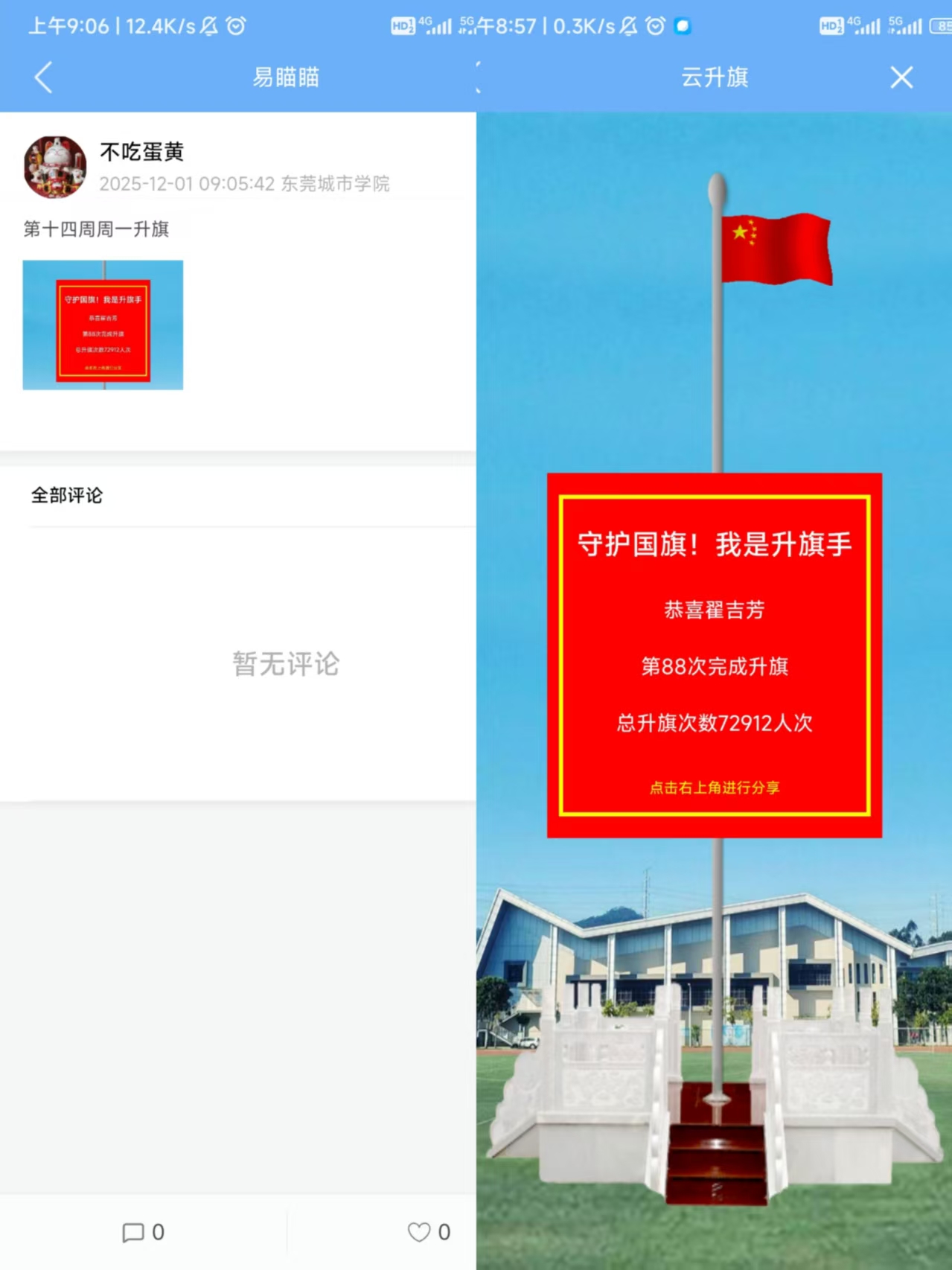View the attached flag-raising picture

pos(103,325)
